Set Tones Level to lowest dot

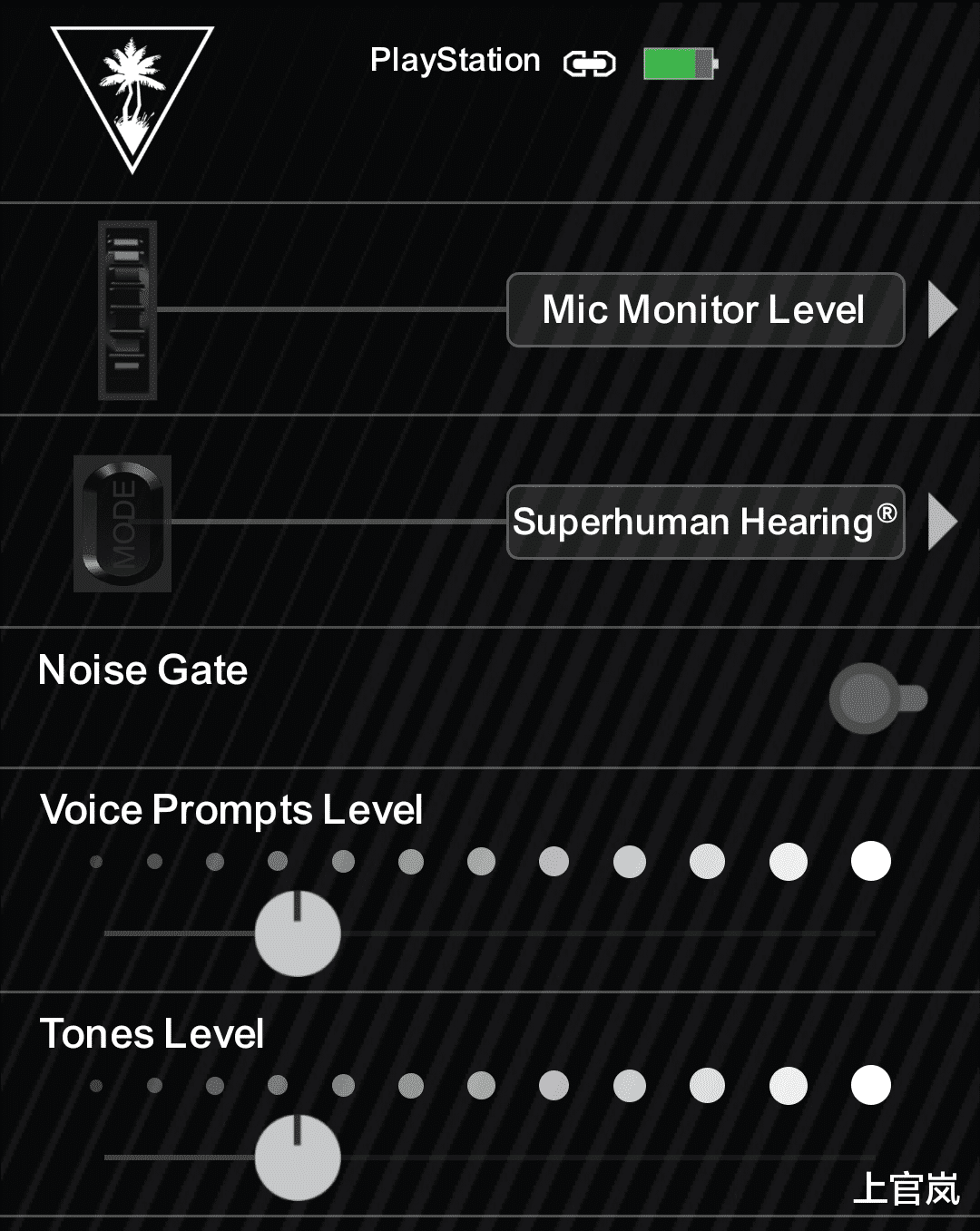point(96,1086)
